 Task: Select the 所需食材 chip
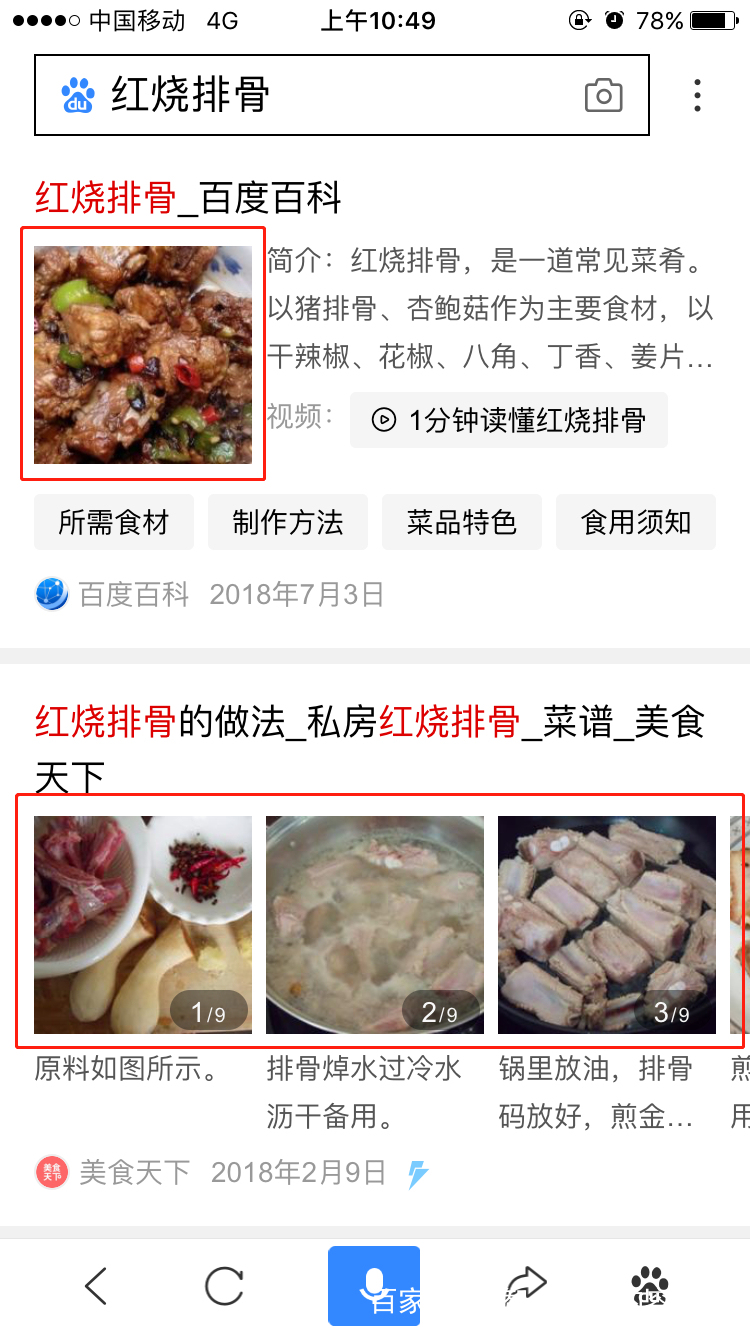coord(114,522)
